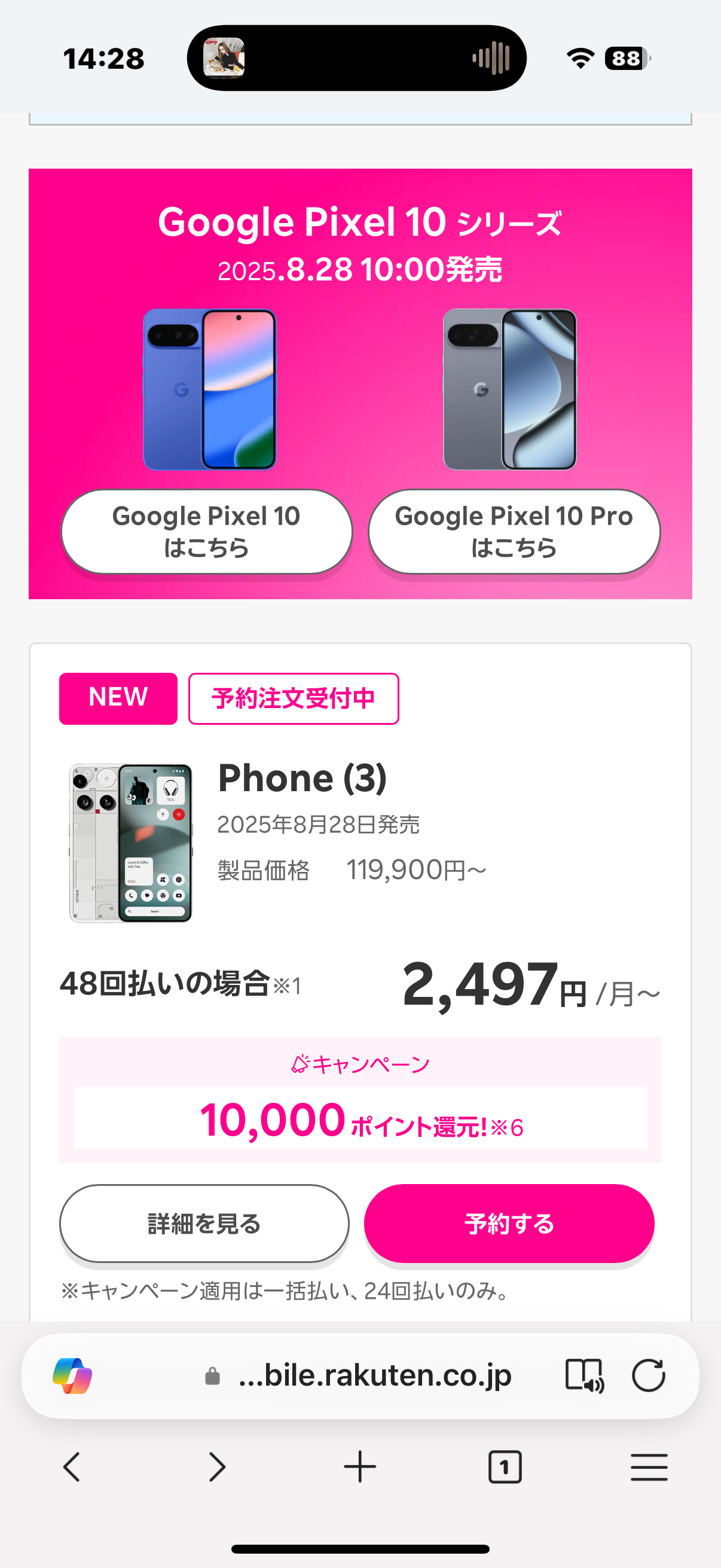Open the tab switcher showing 1

[505, 1466]
